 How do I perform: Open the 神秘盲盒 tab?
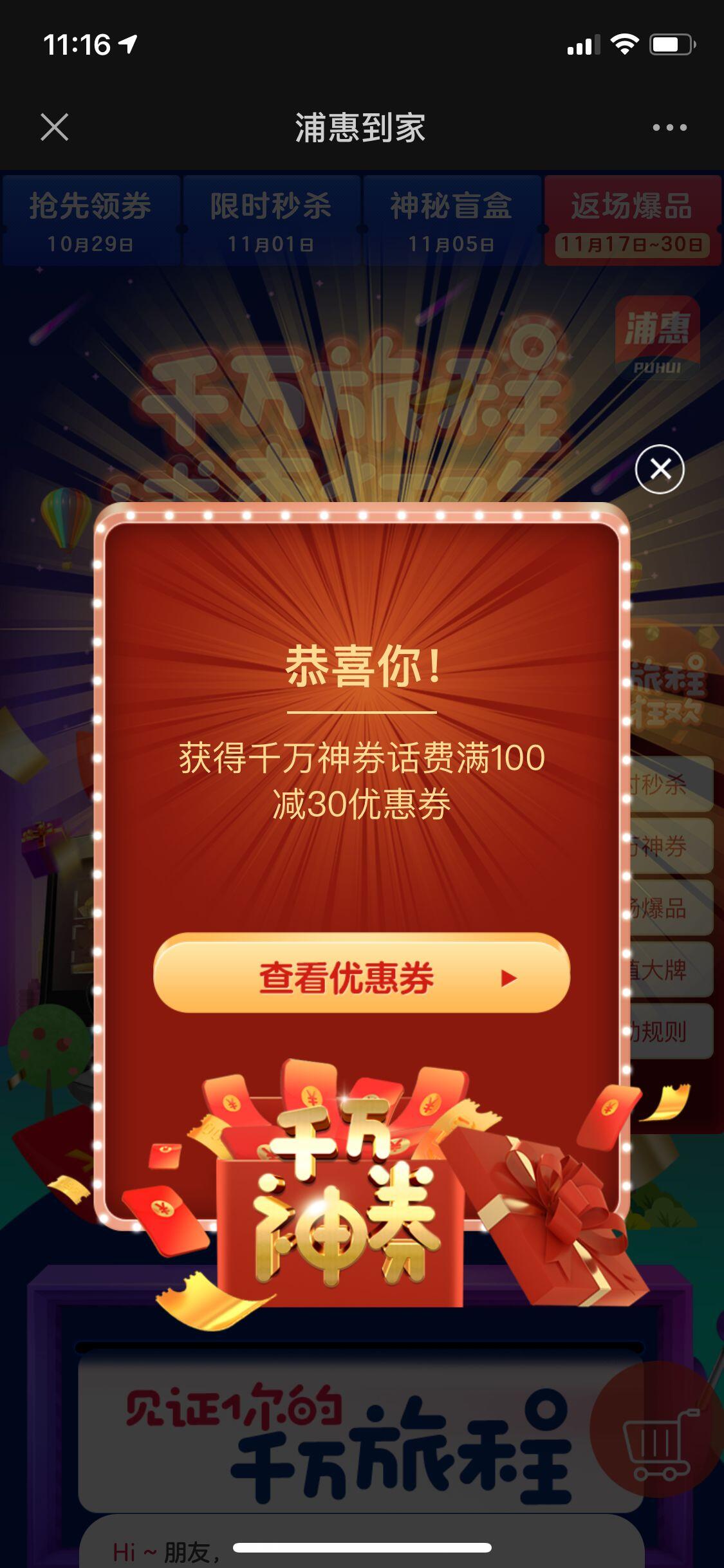click(x=452, y=220)
